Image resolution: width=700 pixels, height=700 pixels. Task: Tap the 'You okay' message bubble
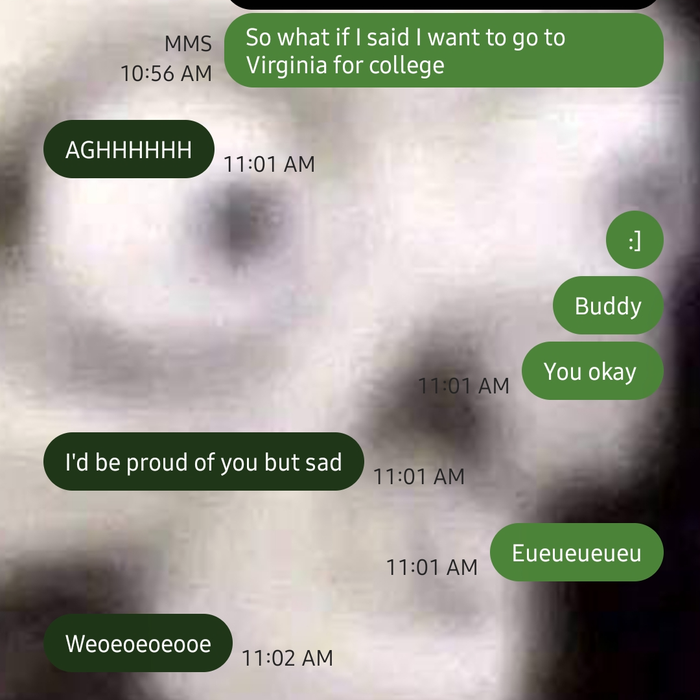point(591,371)
